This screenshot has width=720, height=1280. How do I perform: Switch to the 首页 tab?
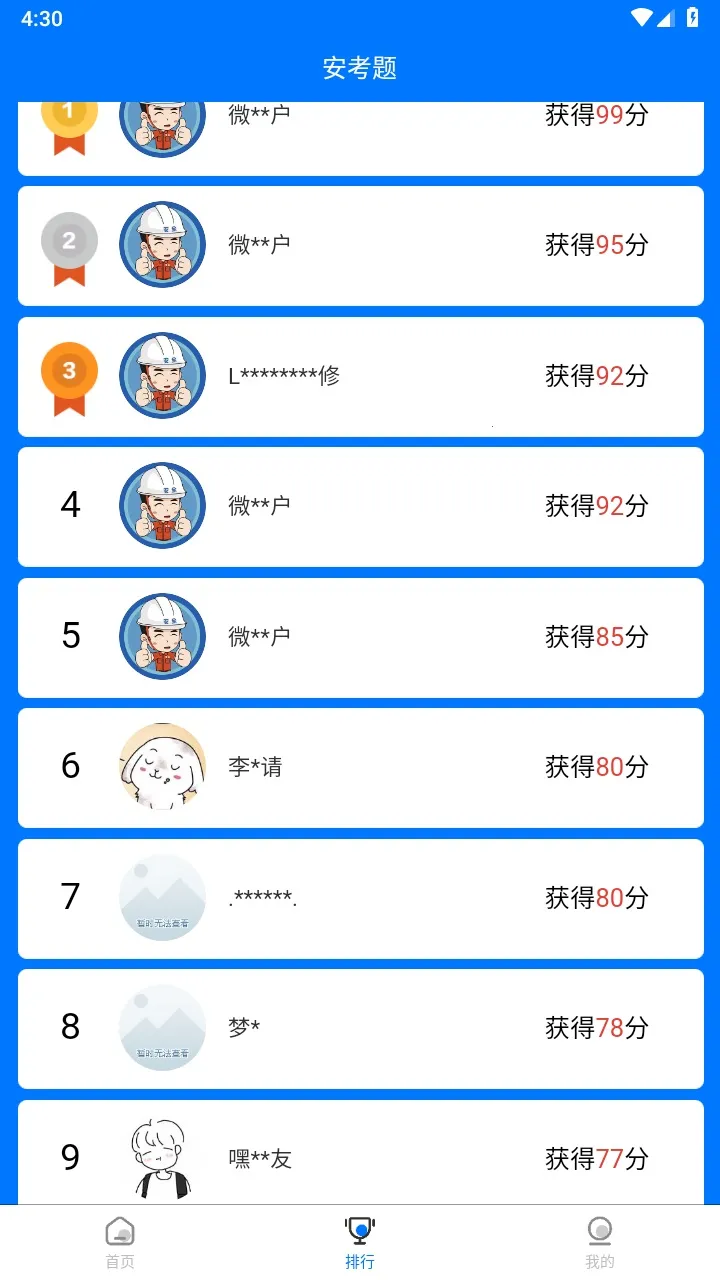pyautogui.click(x=120, y=1242)
